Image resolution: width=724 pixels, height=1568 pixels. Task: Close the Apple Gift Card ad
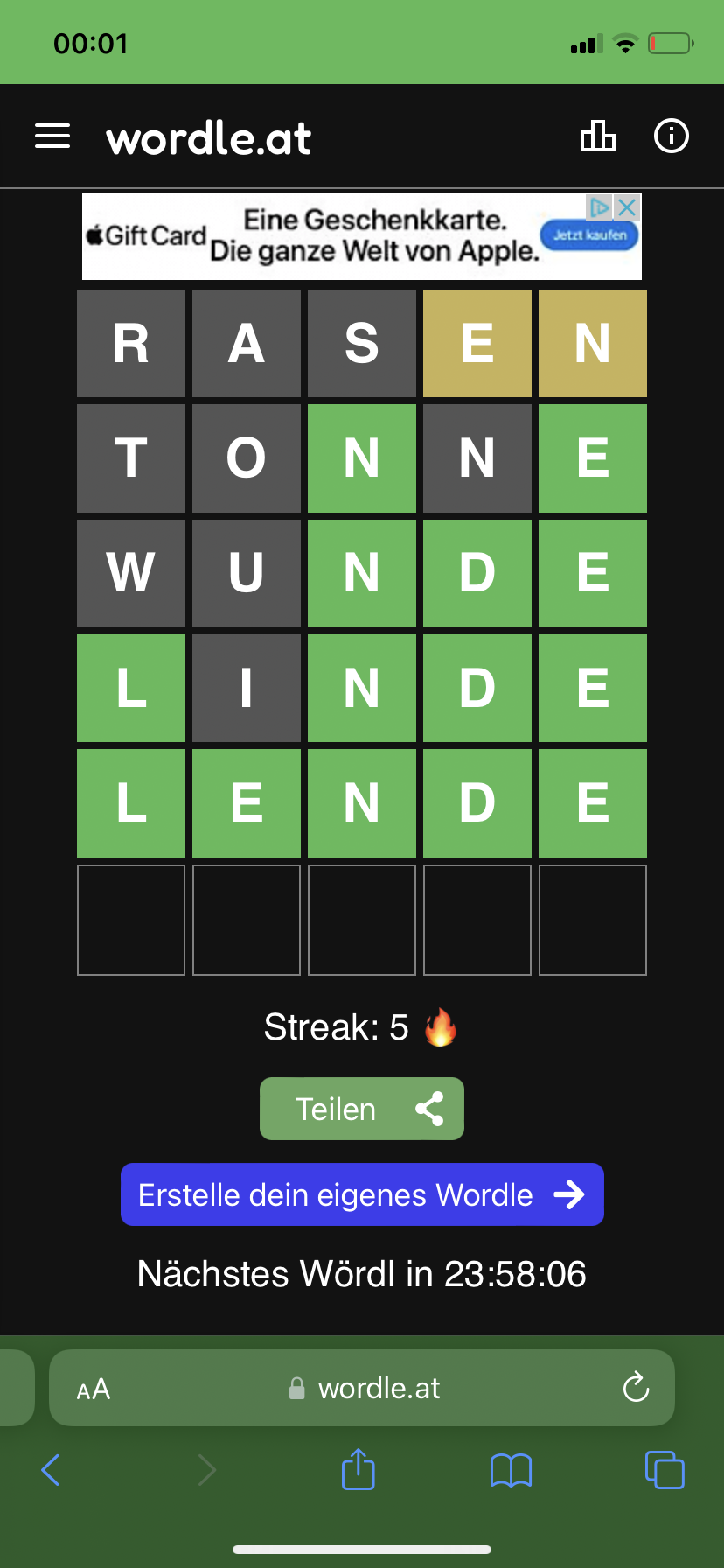pyautogui.click(x=627, y=207)
